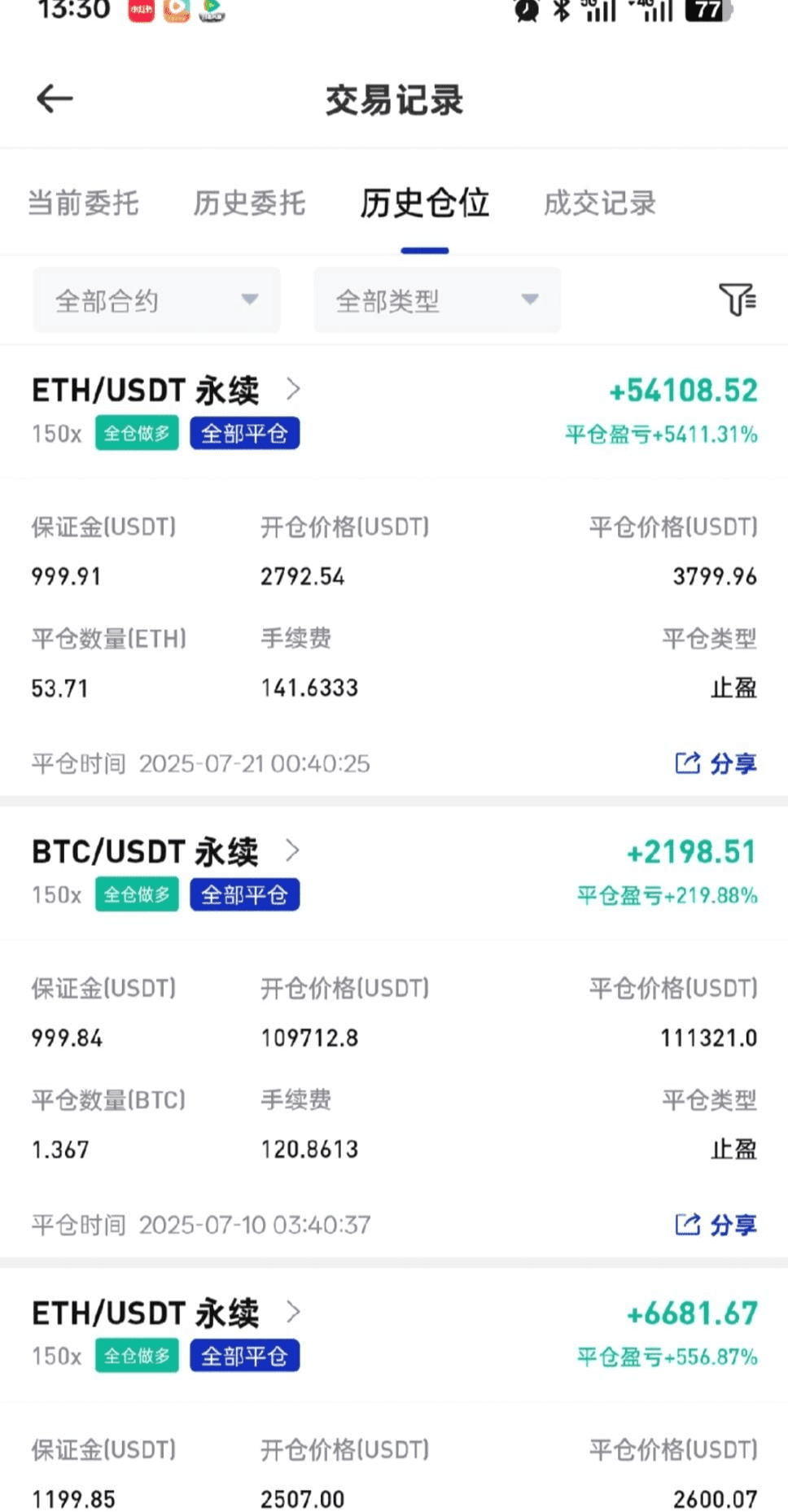This screenshot has height=1512, width=788.
Task: Expand the 全部类型 dropdown
Action: pyautogui.click(x=437, y=300)
